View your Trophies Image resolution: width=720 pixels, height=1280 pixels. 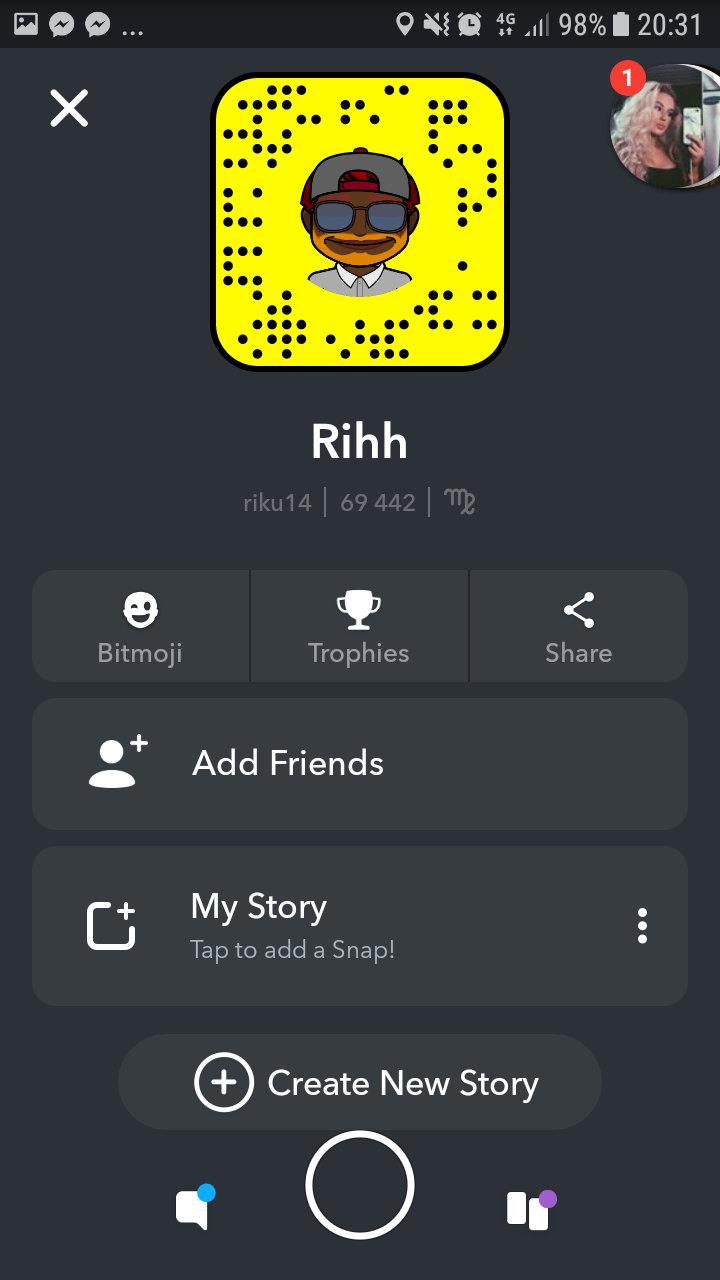coord(359,627)
